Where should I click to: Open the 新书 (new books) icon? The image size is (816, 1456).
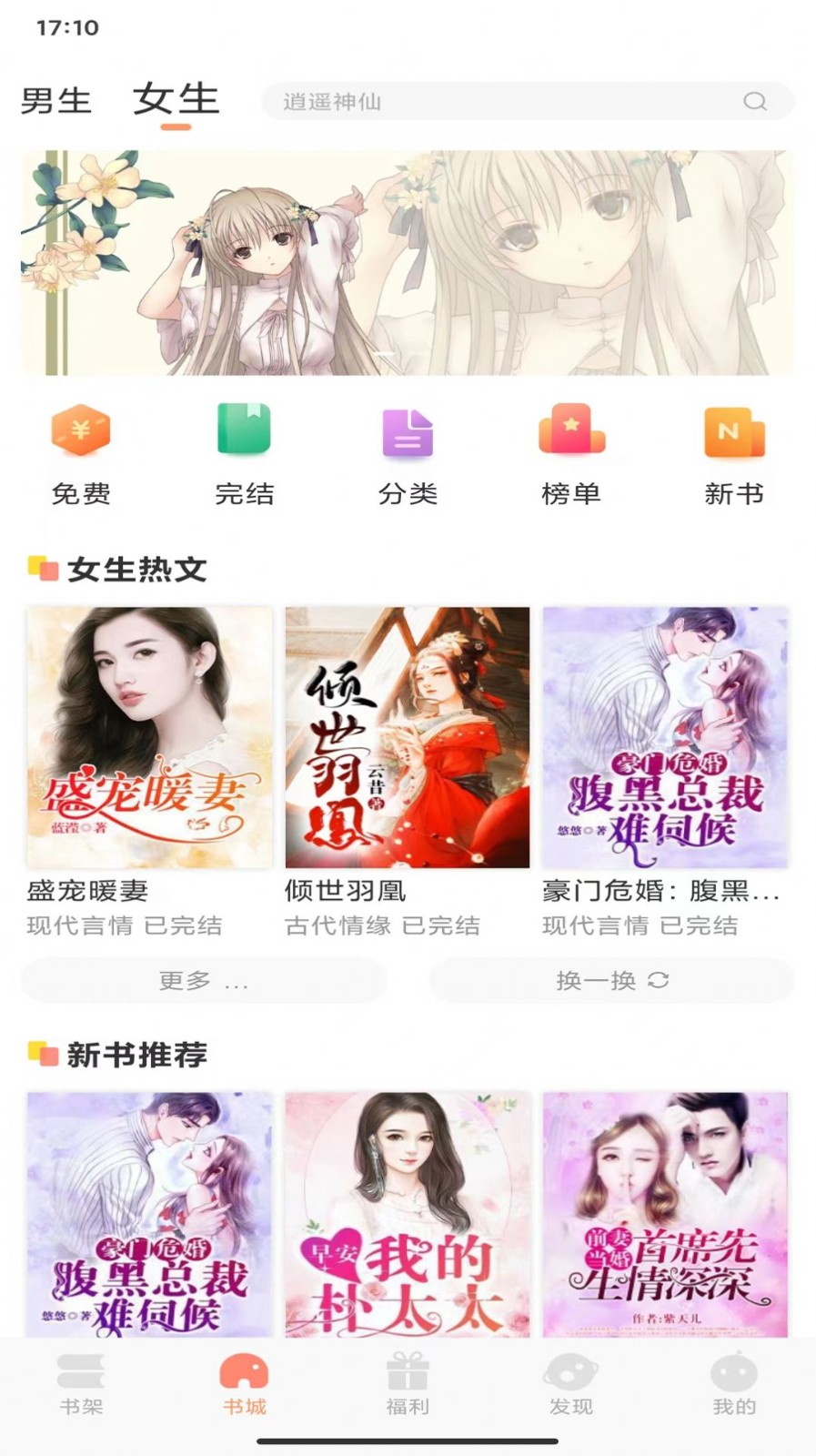coord(733,432)
